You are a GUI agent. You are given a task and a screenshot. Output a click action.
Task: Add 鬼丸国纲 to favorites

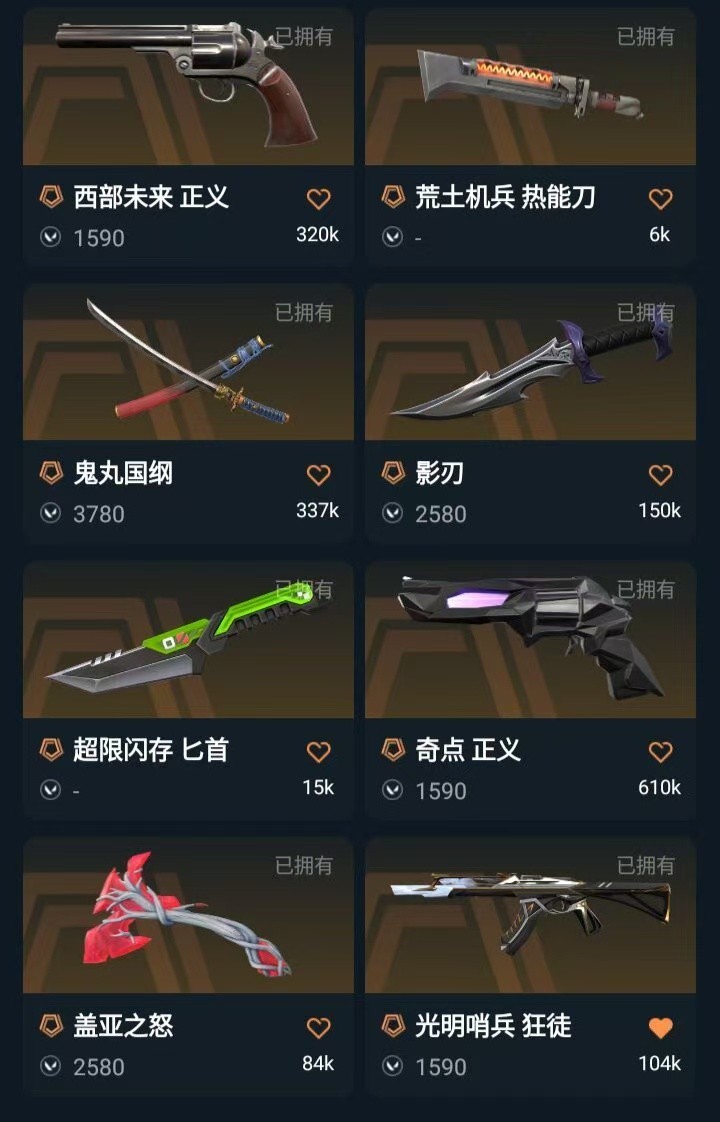click(x=318, y=475)
